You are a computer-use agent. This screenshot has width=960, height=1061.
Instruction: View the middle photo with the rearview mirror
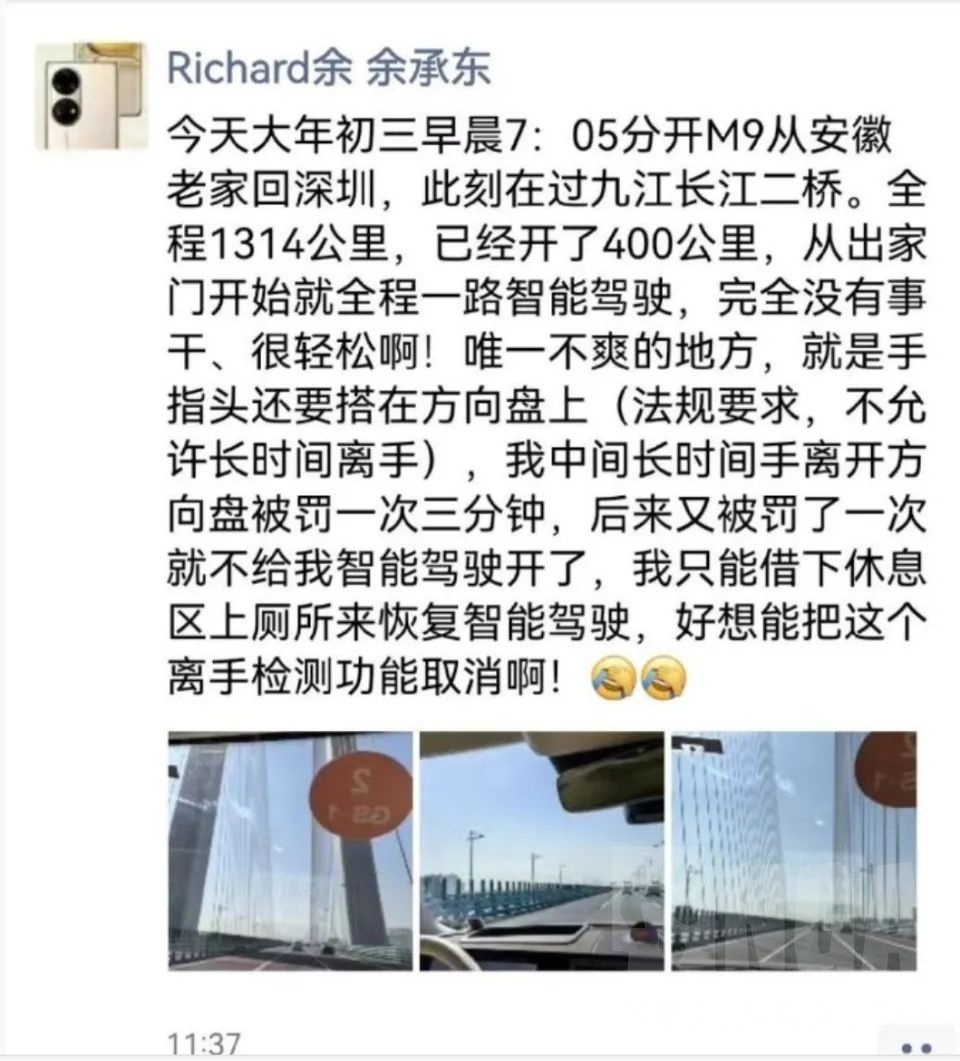pos(541,850)
